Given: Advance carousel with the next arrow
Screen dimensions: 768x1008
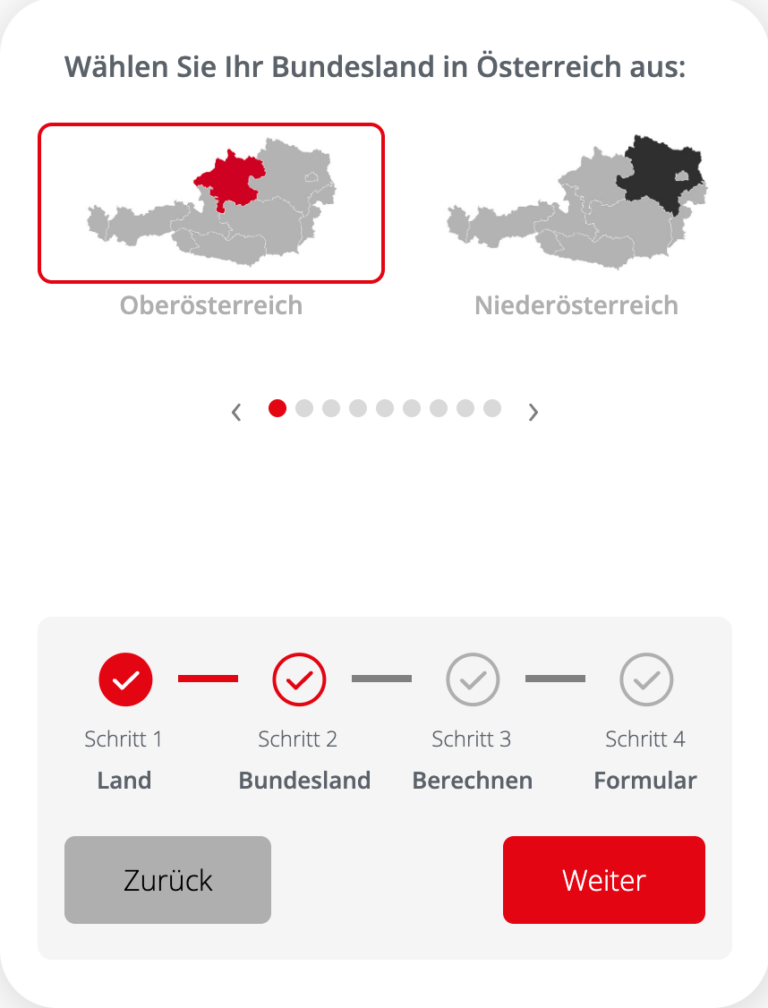Looking at the screenshot, I should click(x=533, y=411).
